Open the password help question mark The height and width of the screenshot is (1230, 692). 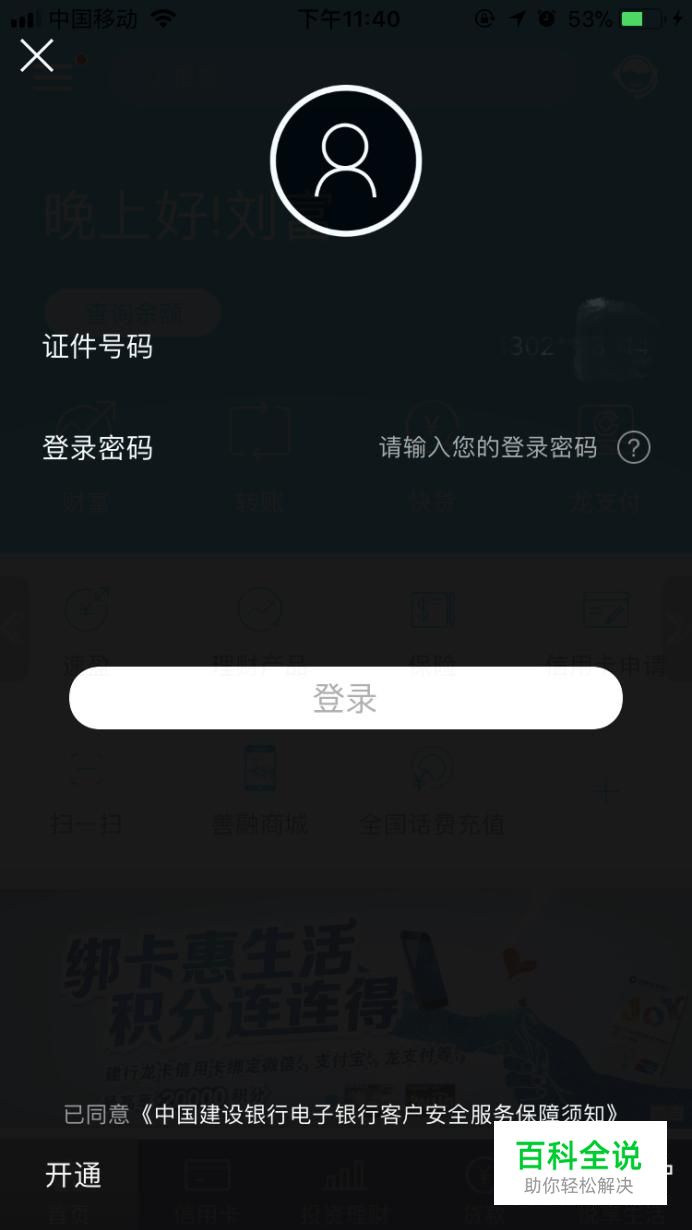(x=634, y=448)
